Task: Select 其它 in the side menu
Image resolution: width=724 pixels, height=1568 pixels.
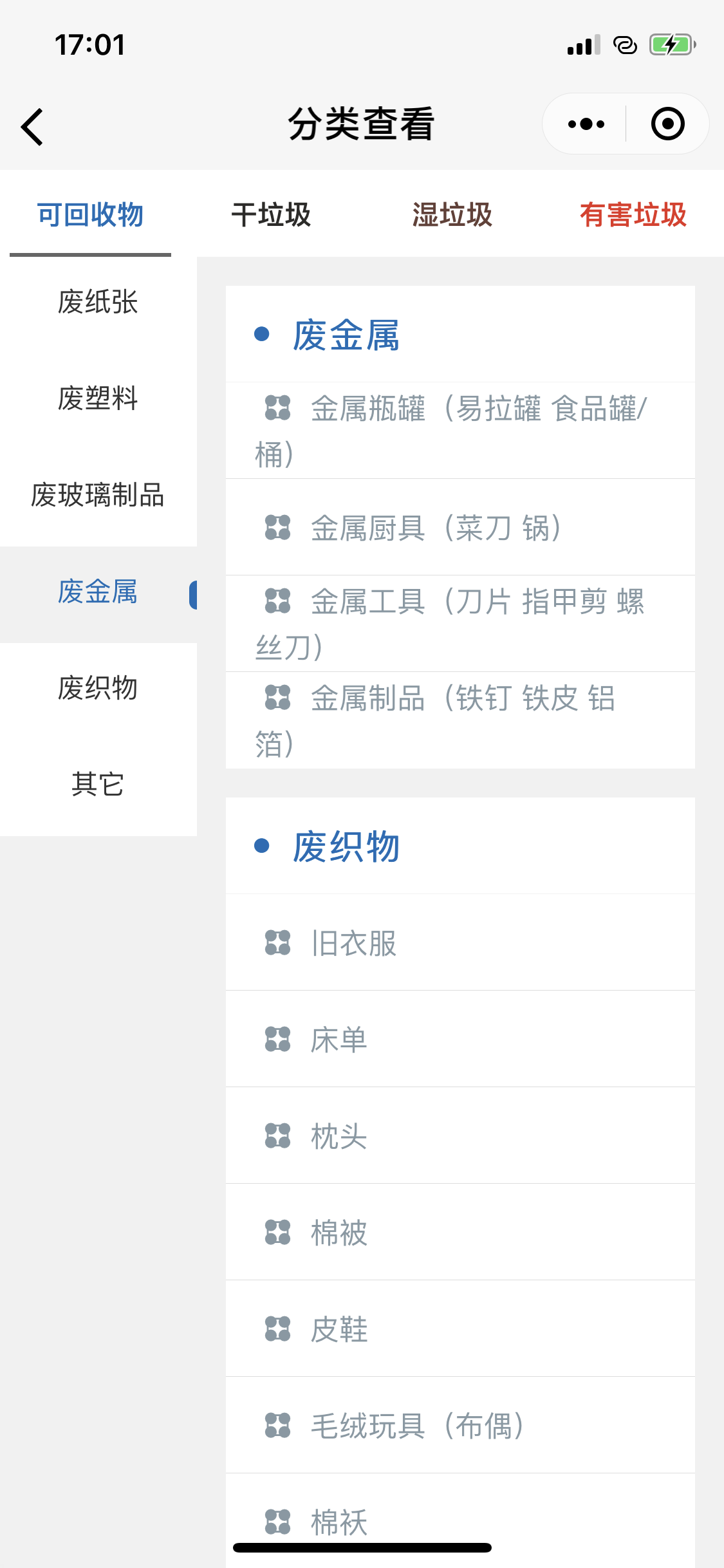Action: point(98,785)
